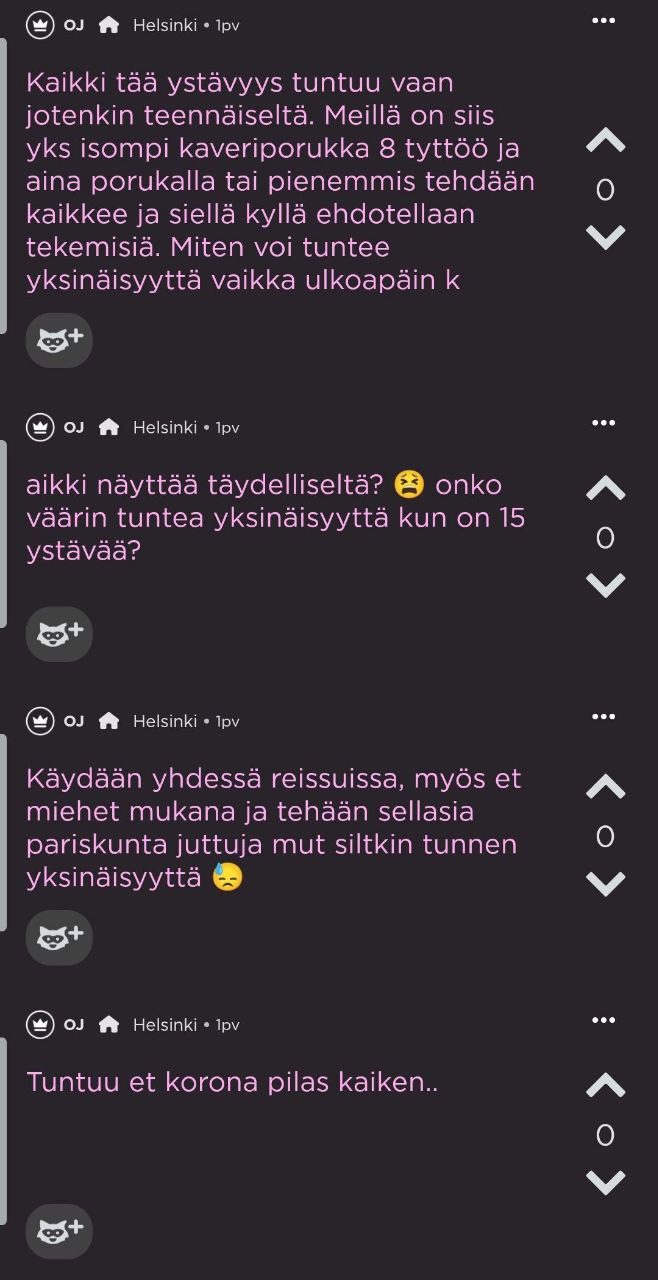Open overflow menu on 'Kaikki tää ystävyys' post
The image size is (658, 1280).
coord(603,20)
